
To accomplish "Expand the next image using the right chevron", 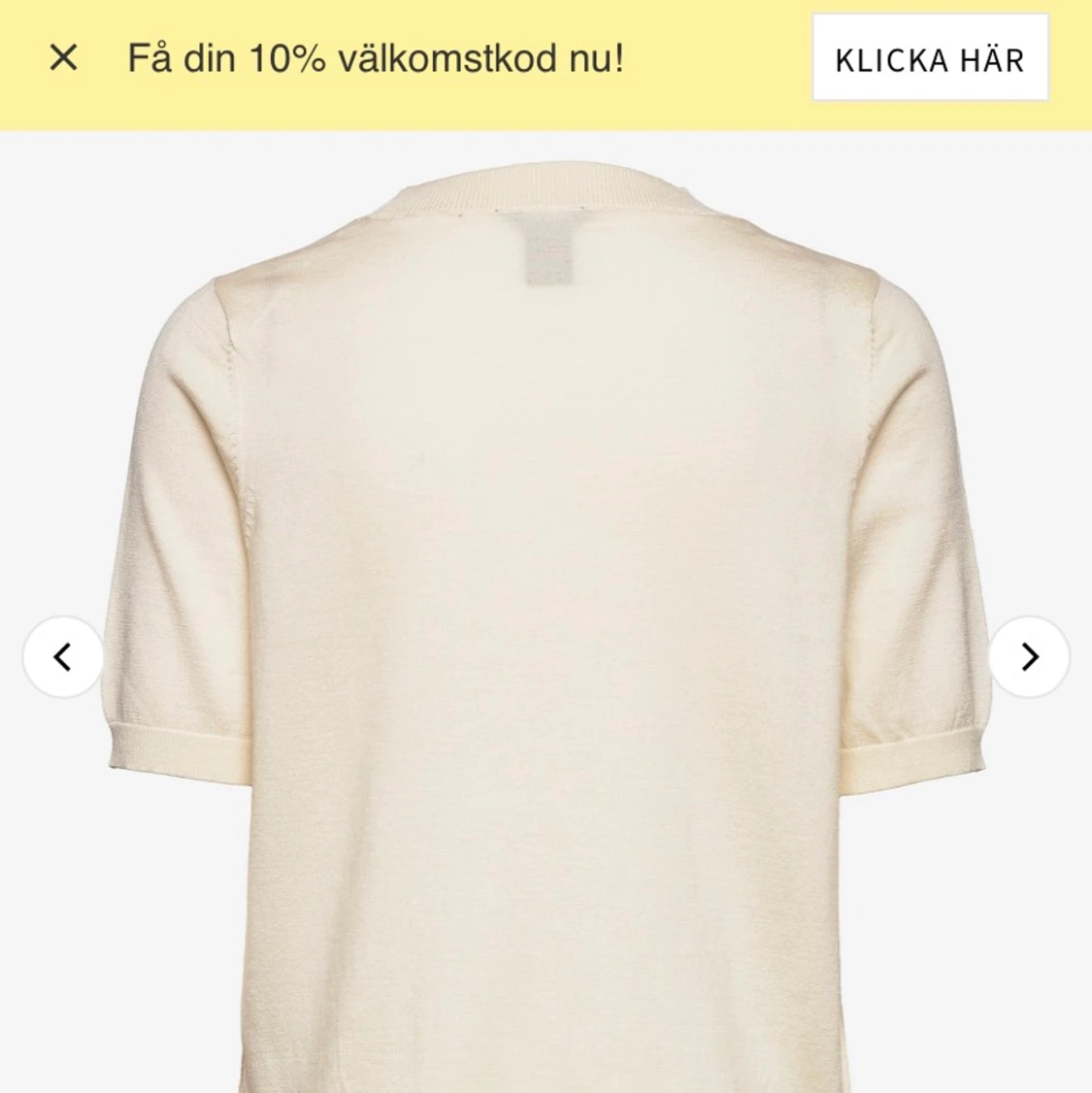I will tap(1029, 656).
